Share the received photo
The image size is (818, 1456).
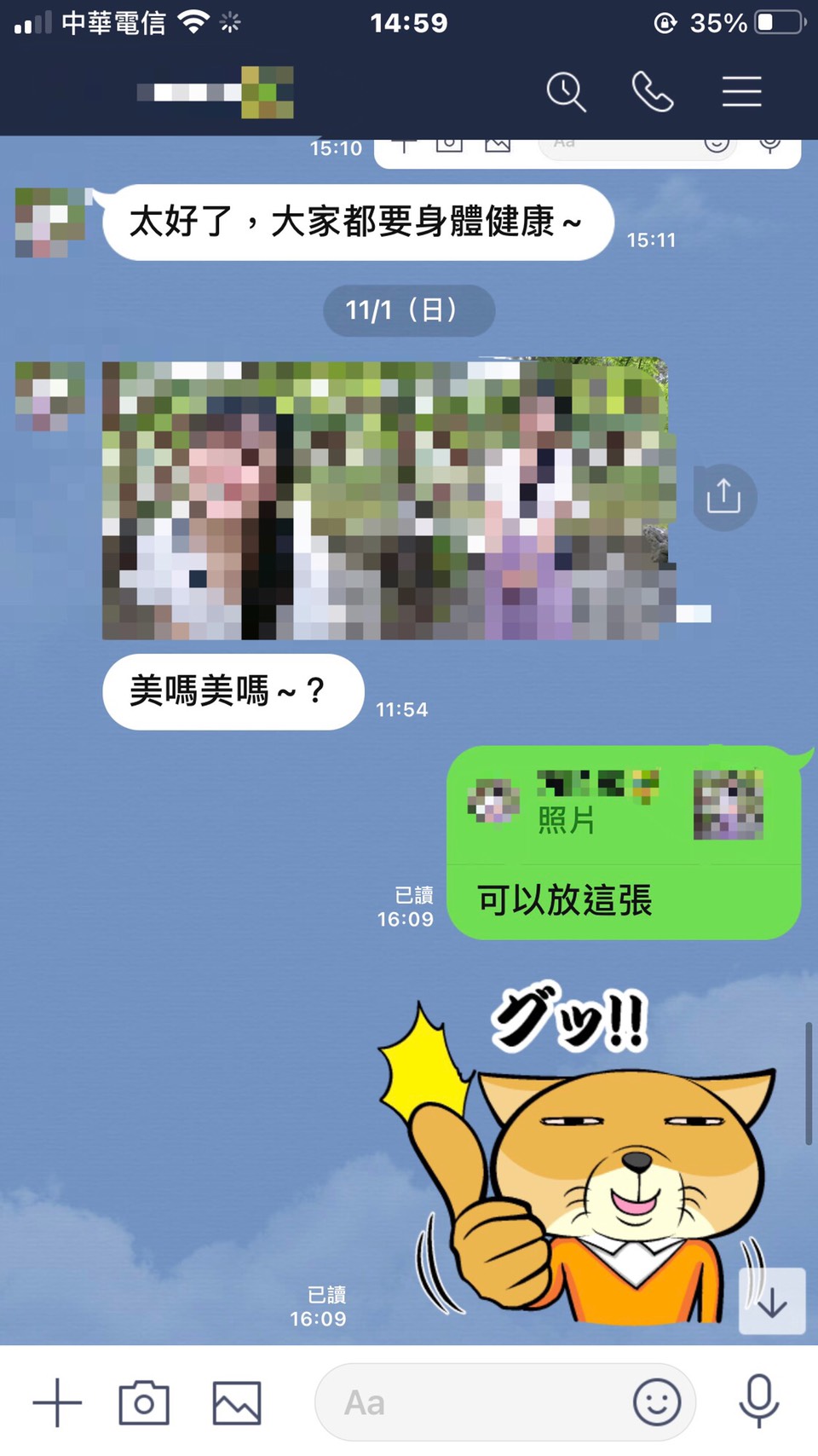(723, 496)
